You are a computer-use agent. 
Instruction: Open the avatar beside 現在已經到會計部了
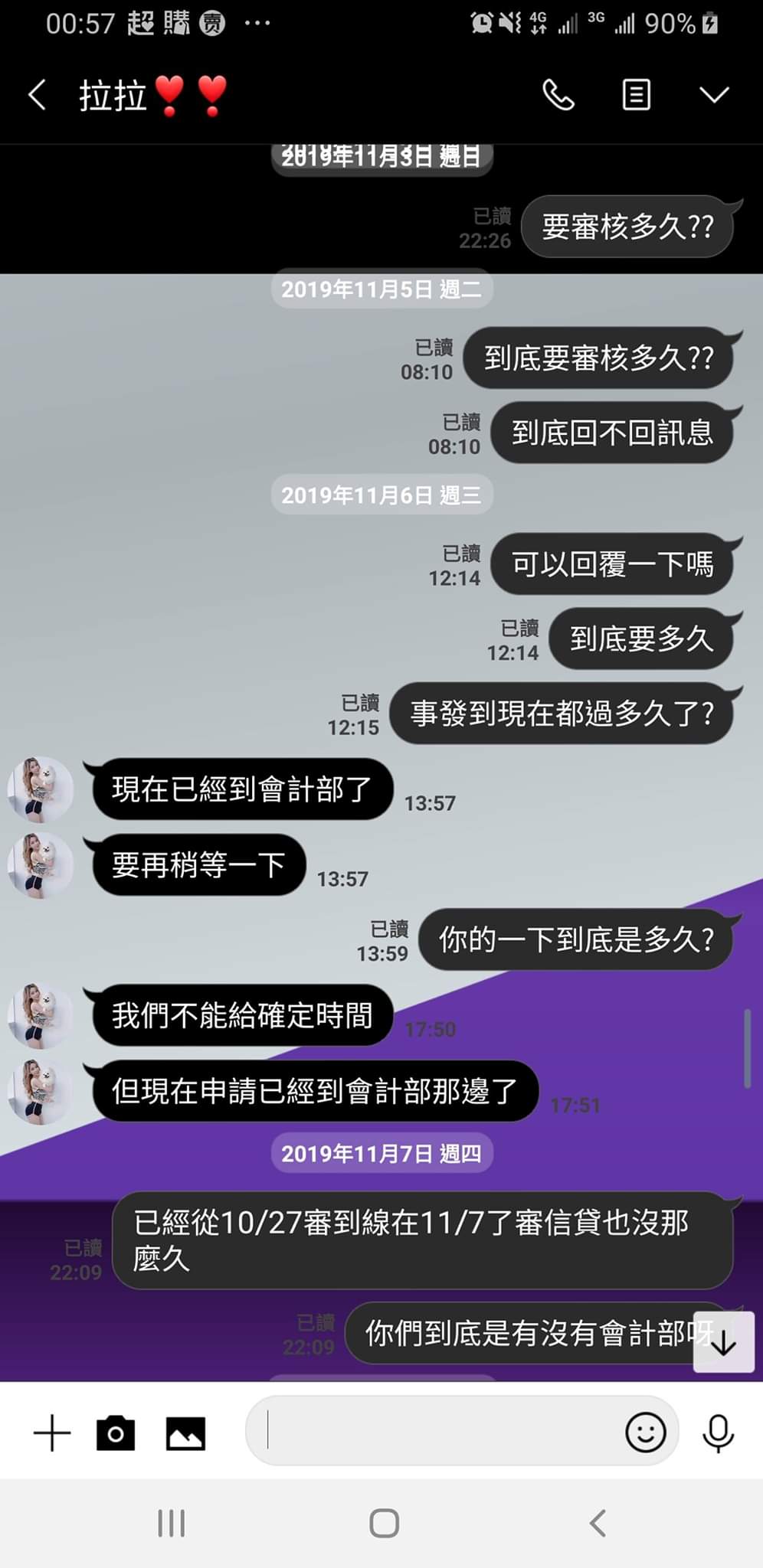[x=40, y=789]
